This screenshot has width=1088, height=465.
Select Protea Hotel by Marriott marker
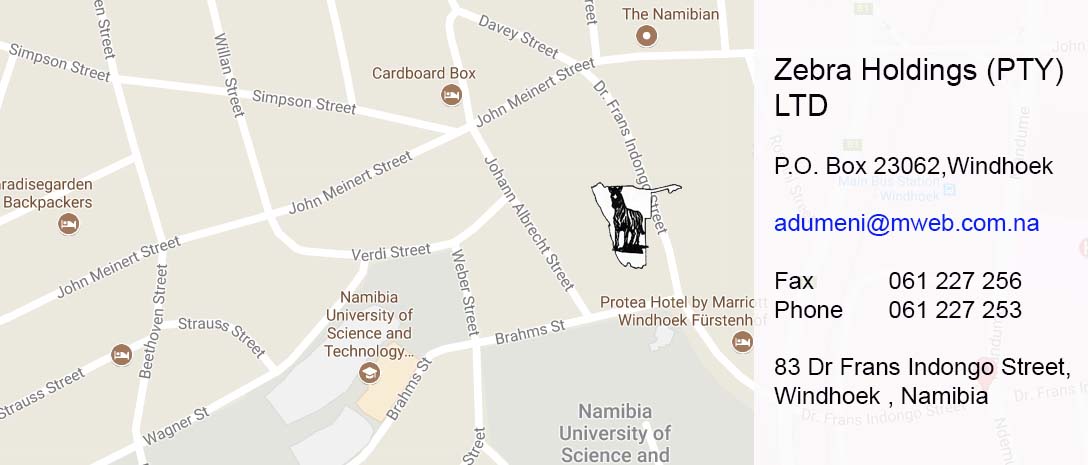[742, 342]
